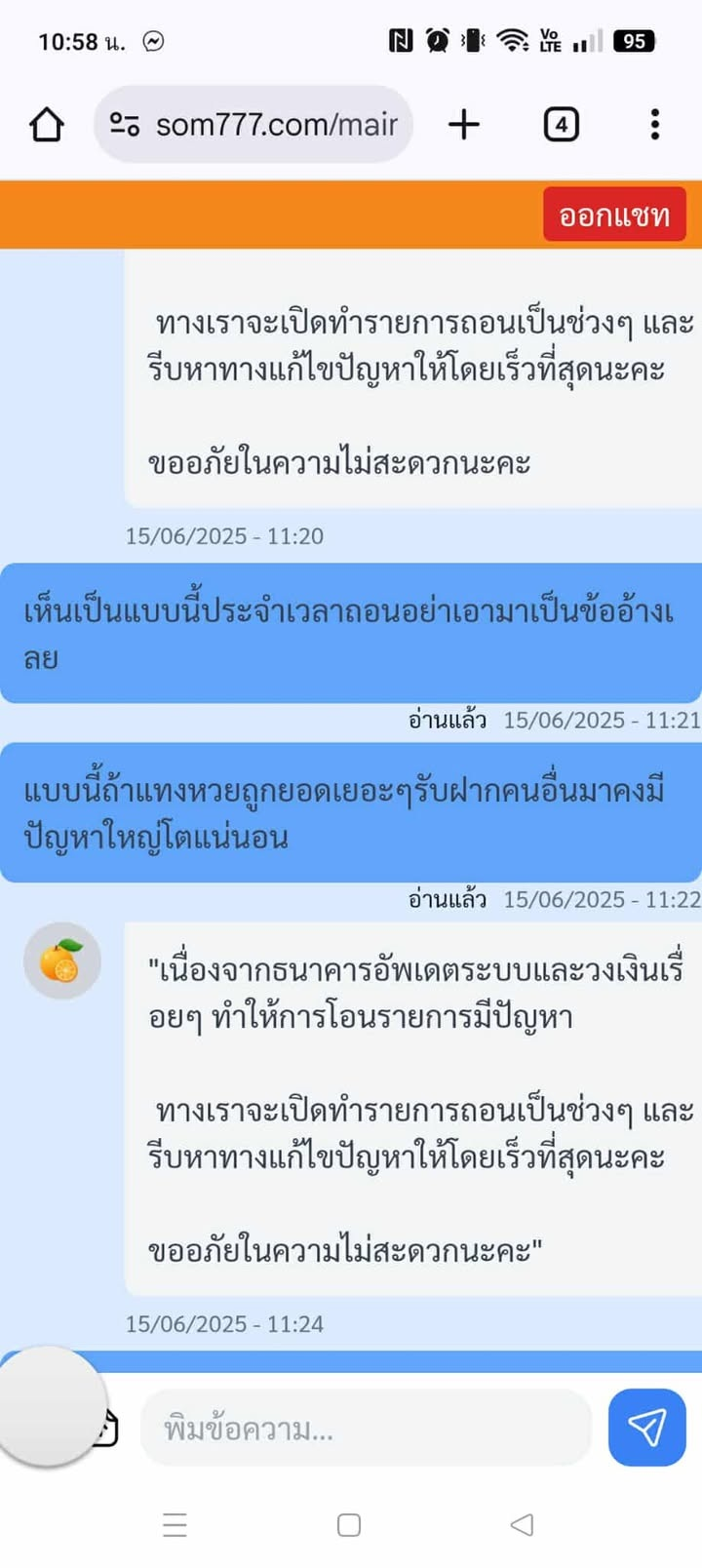Show recent apps from navigation bar
Viewport: 702px width, 1568px height.
(175, 1524)
